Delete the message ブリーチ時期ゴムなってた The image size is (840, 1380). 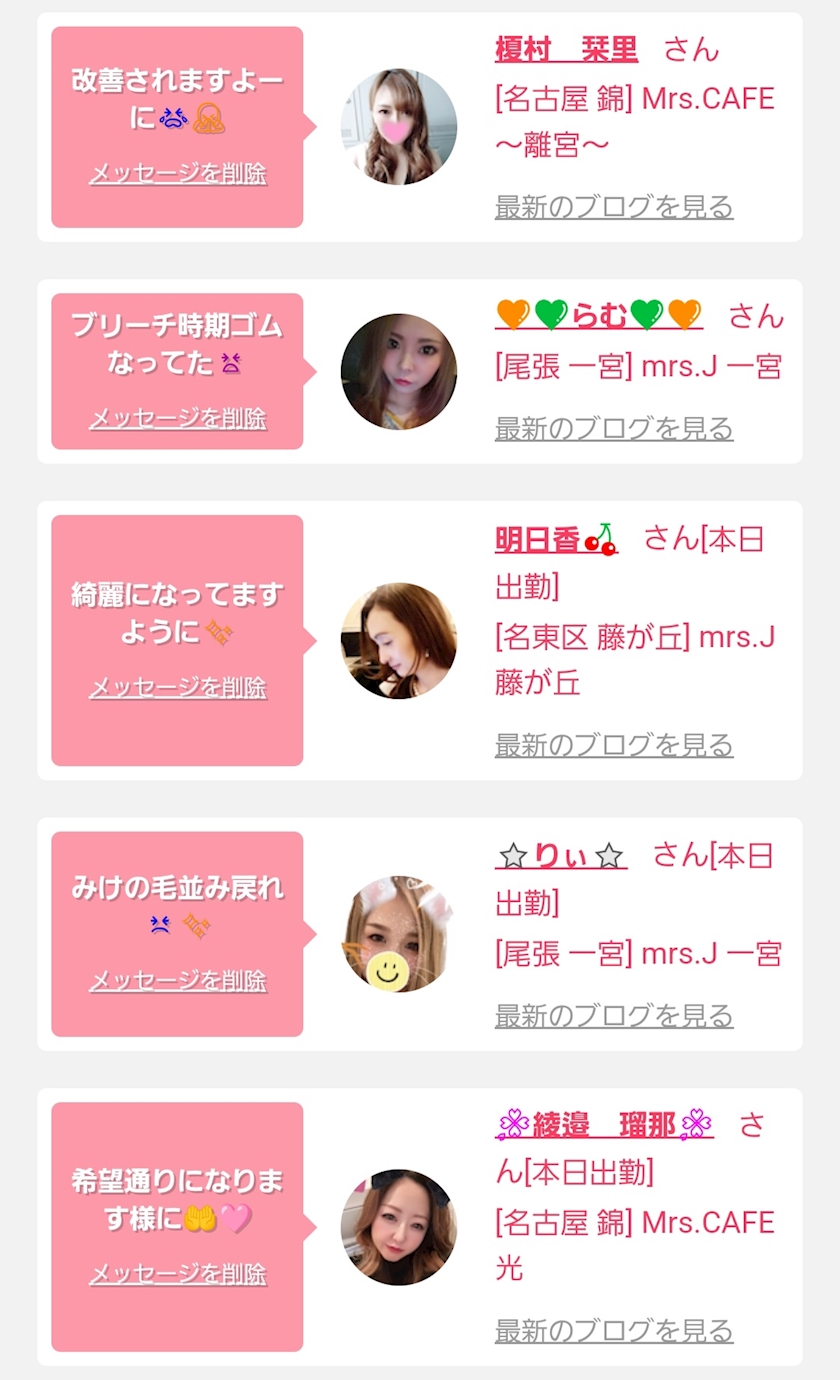click(178, 418)
